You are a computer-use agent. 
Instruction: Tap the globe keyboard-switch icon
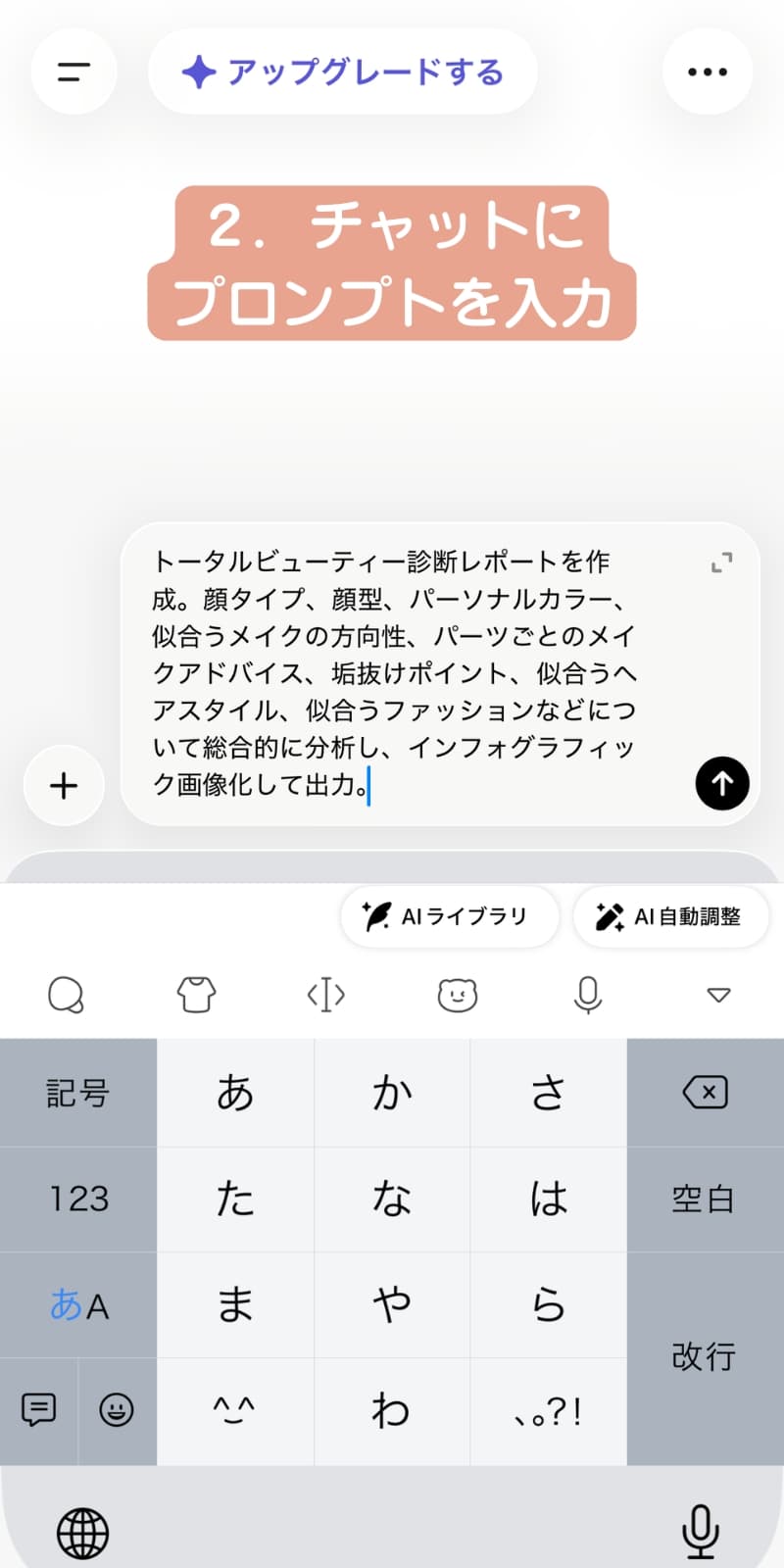[83, 1531]
